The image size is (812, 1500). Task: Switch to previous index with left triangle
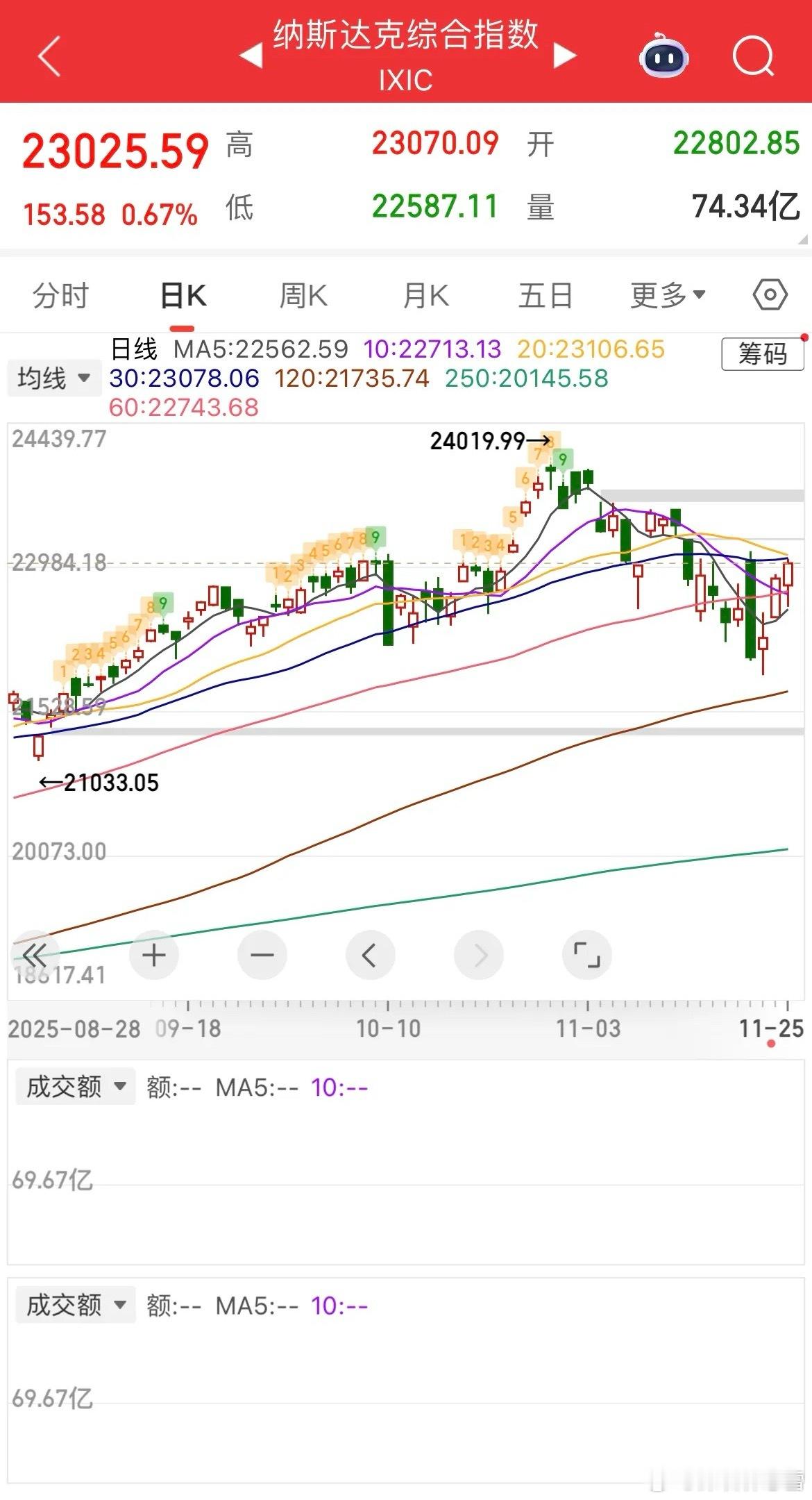pyautogui.click(x=251, y=54)
